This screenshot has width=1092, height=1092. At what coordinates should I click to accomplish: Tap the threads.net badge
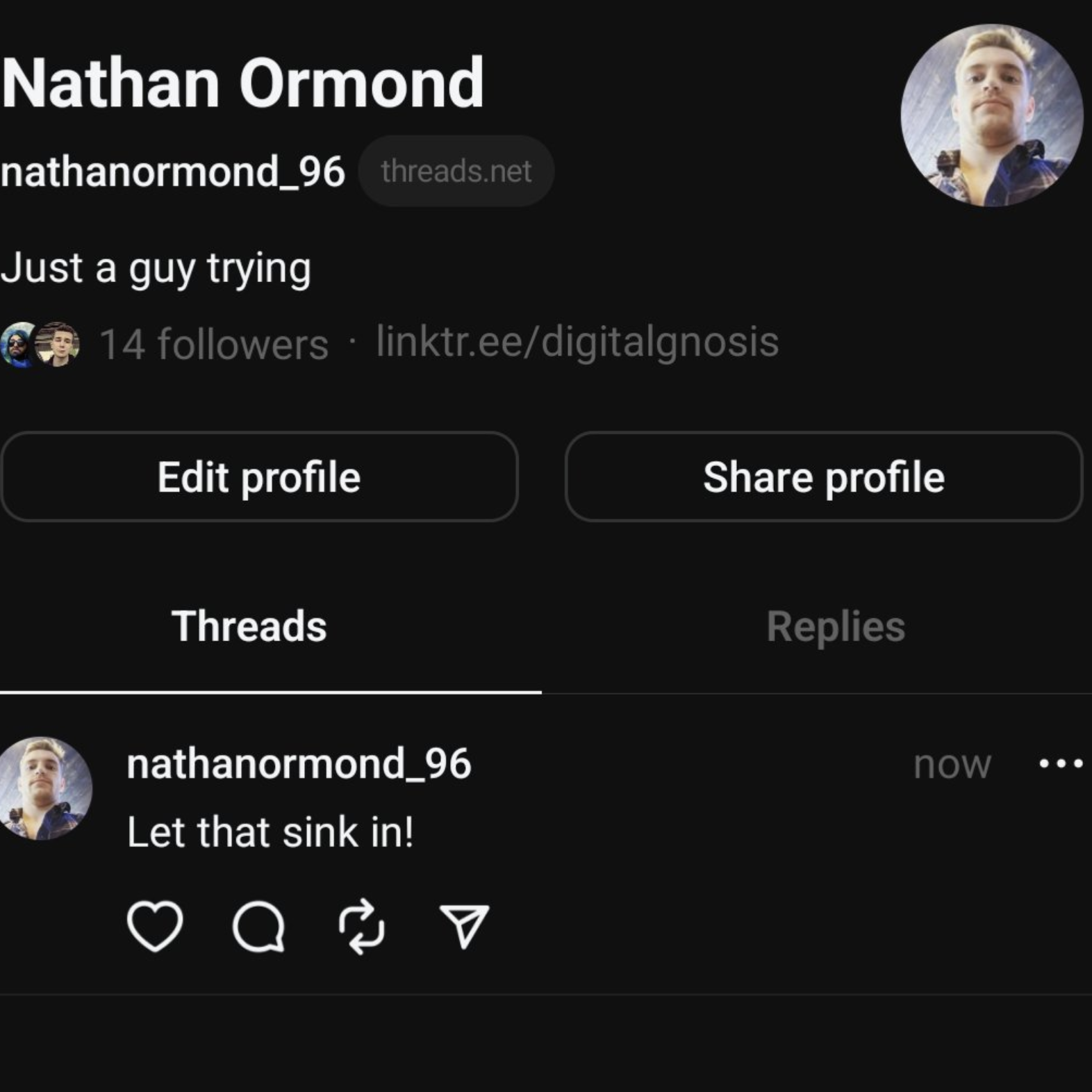[x=456, y=171]
